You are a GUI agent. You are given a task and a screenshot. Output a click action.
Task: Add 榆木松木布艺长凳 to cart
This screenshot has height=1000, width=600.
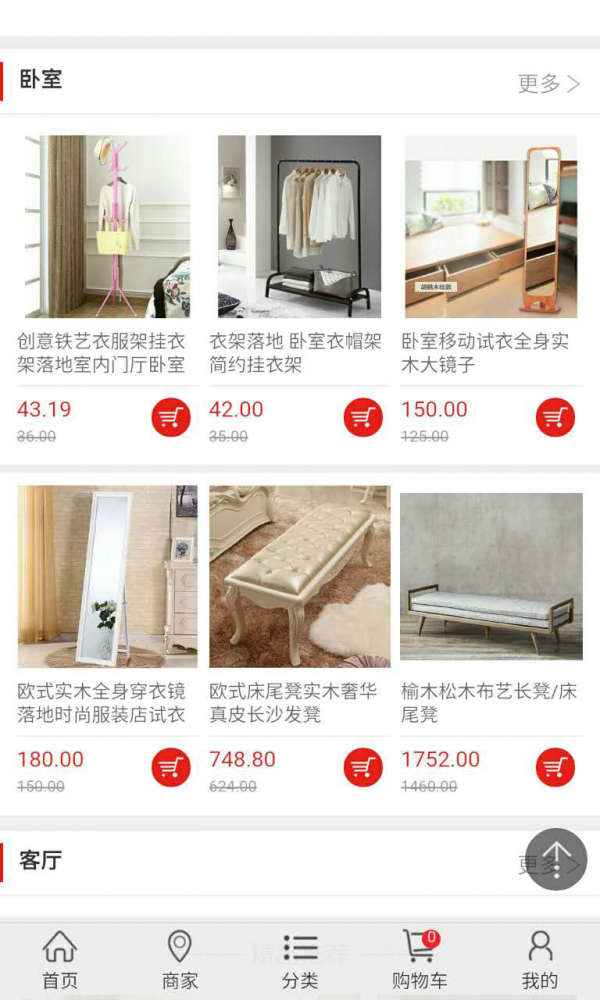(555, 767)
